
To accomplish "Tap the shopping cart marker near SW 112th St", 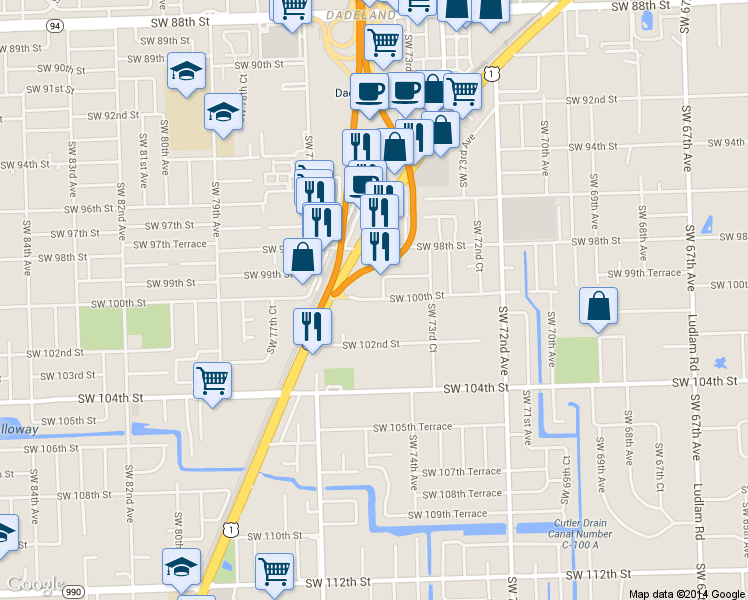I will pyautogui.click(x=274, y=571).
